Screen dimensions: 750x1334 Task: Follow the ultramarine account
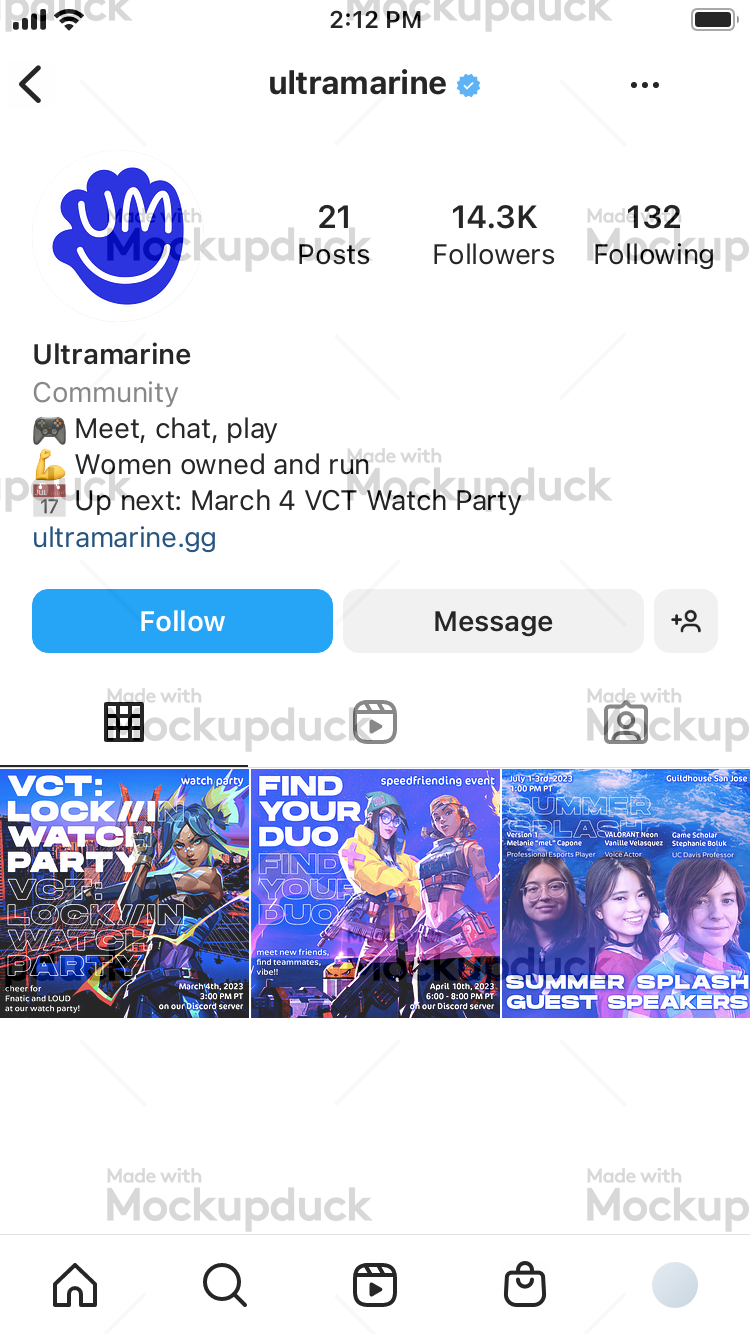[182, 621]
